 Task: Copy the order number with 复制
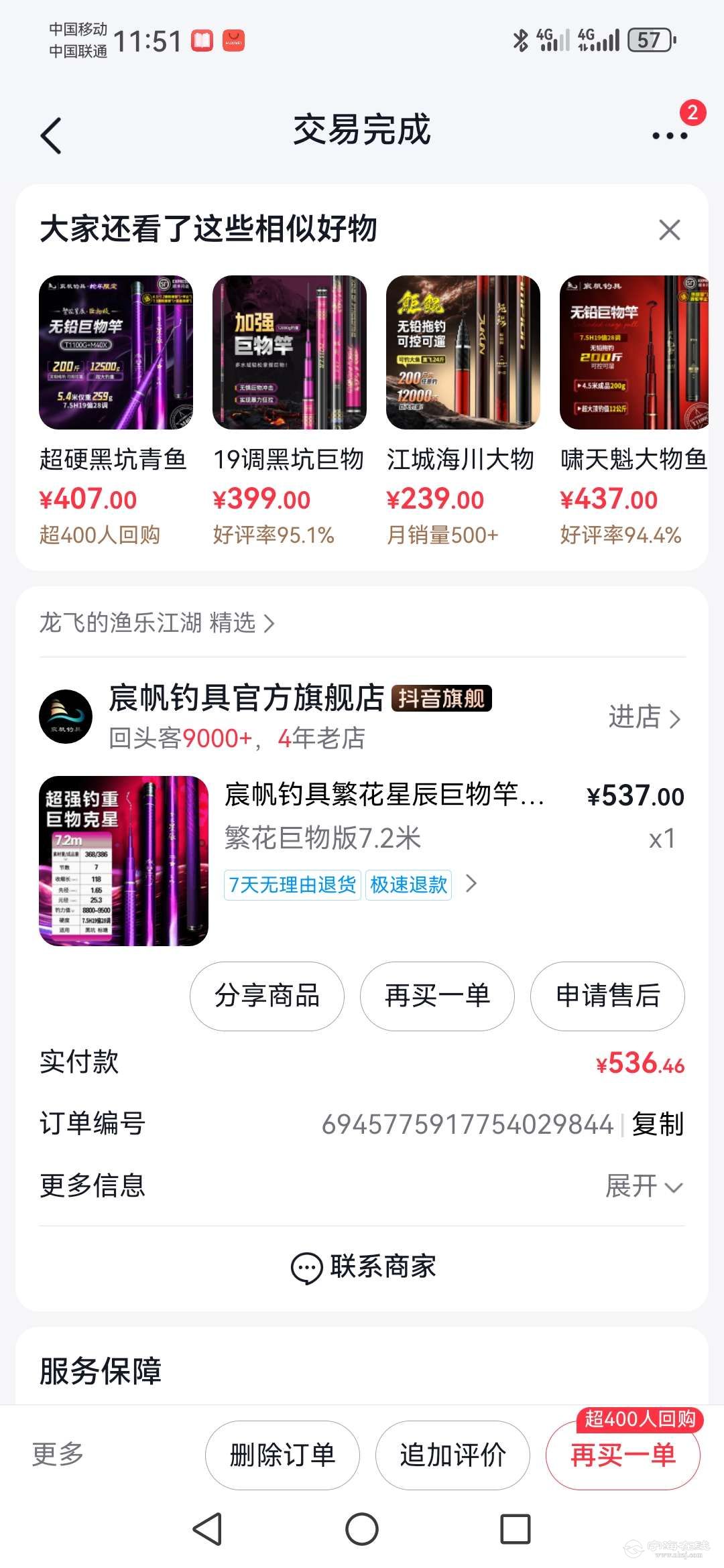click(x=658, y=1124)
